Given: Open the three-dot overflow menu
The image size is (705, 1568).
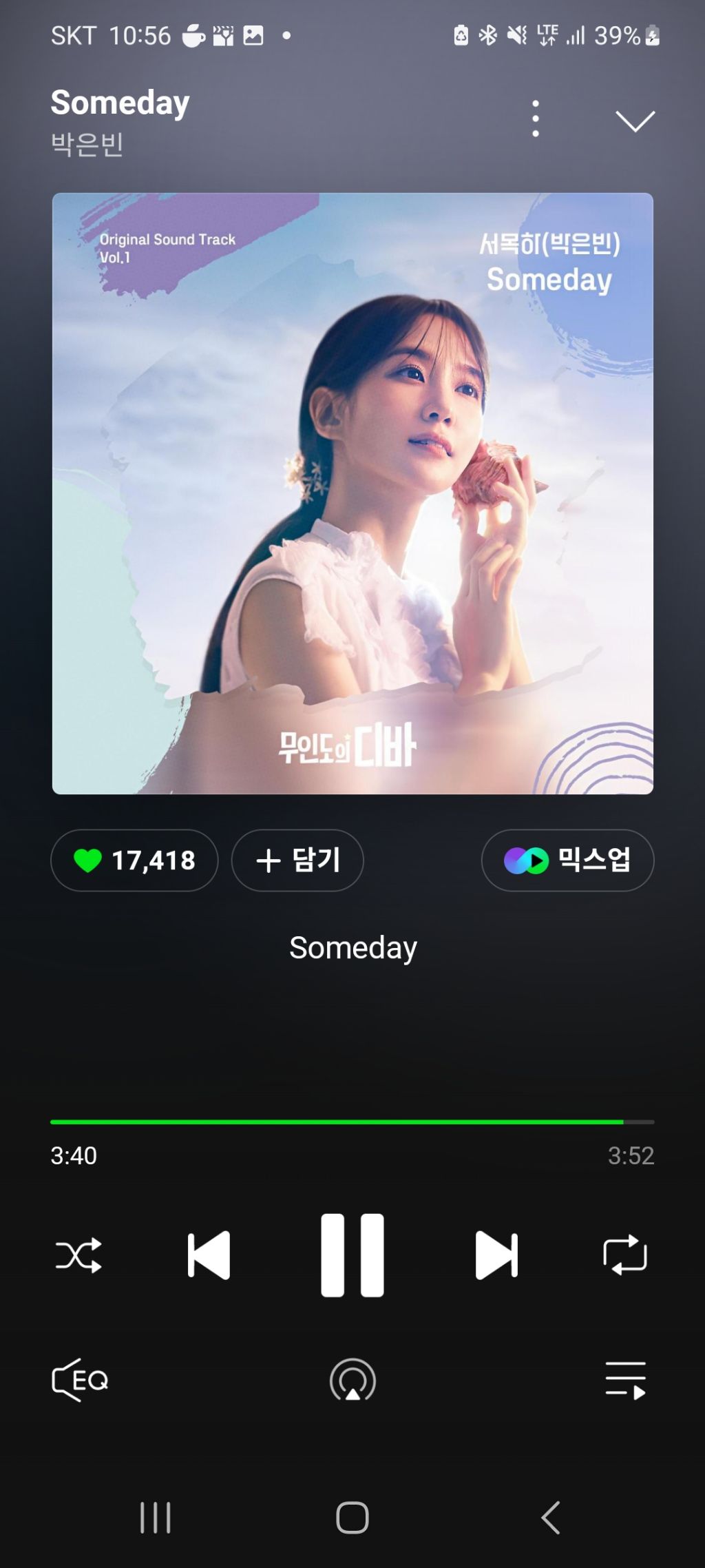Looking at the screenshot, I should (x=536, y=118).
